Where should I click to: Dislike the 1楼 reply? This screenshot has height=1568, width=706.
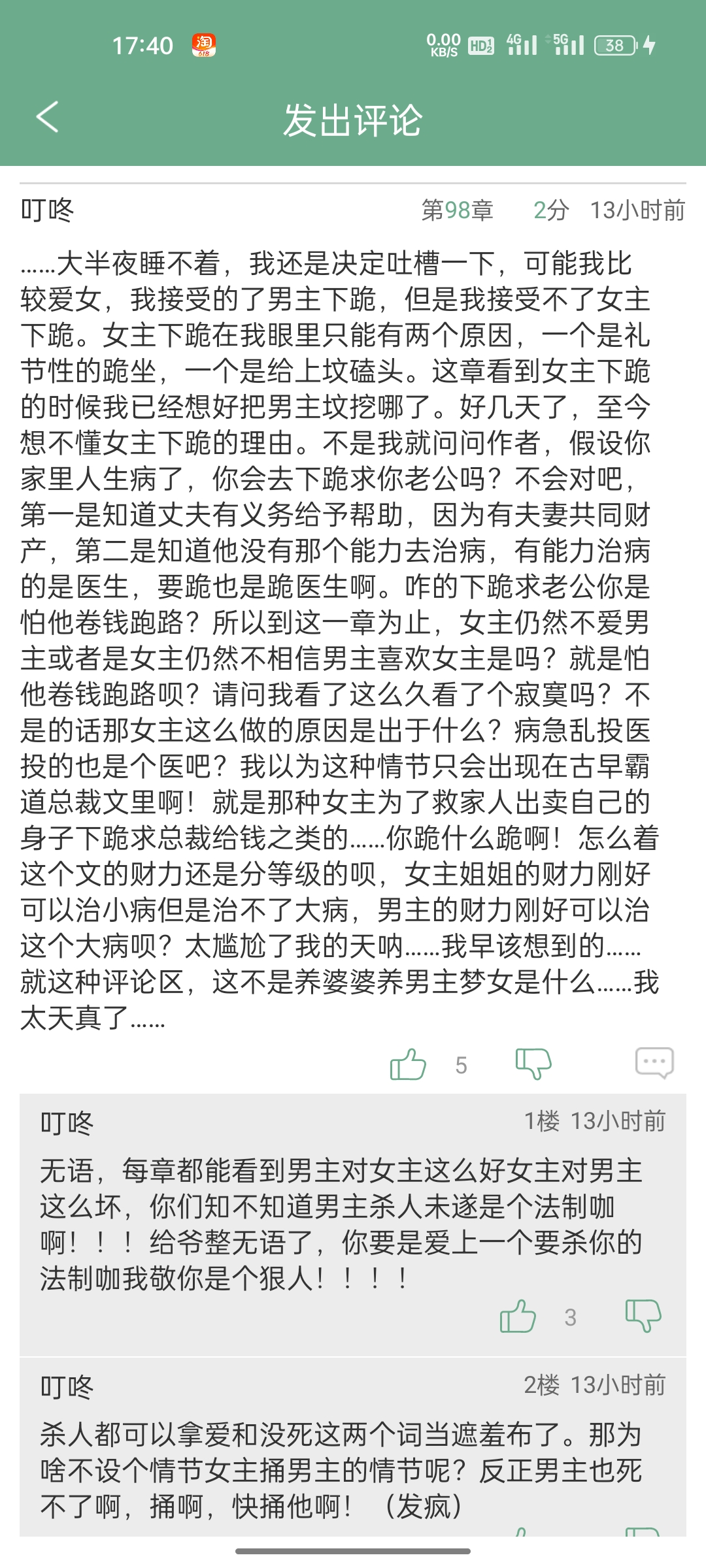tap(643, 1316)
